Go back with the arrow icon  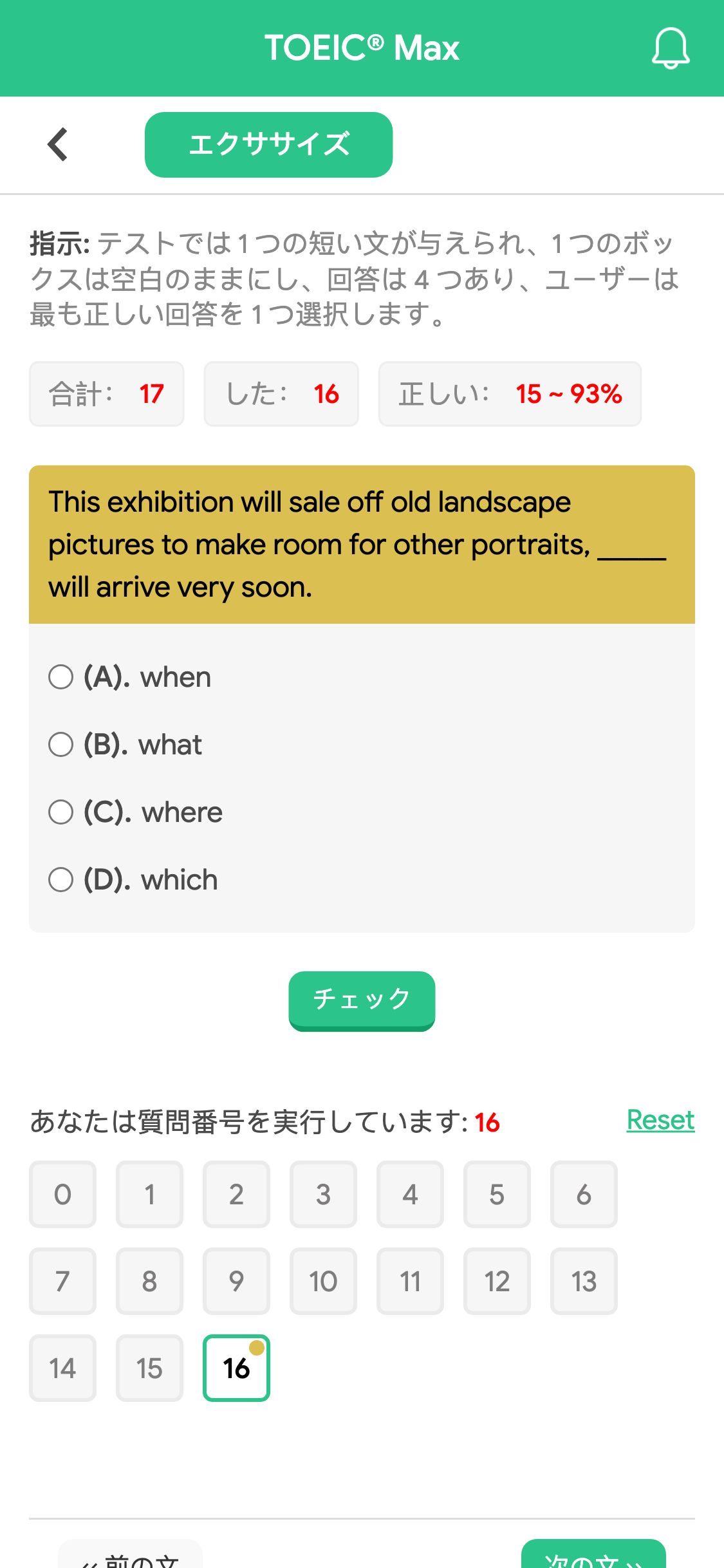click(x=58, y=144)
